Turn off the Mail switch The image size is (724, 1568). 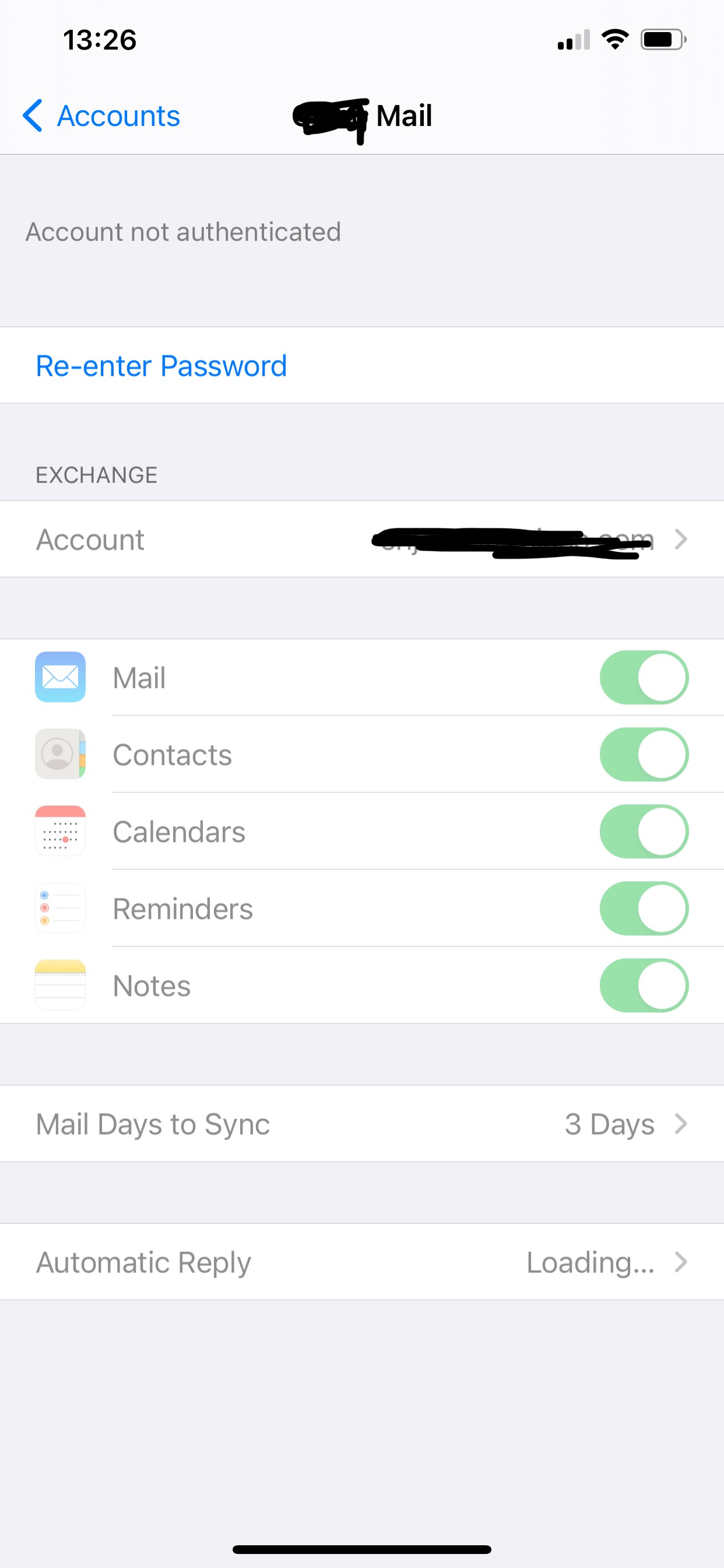644,677
